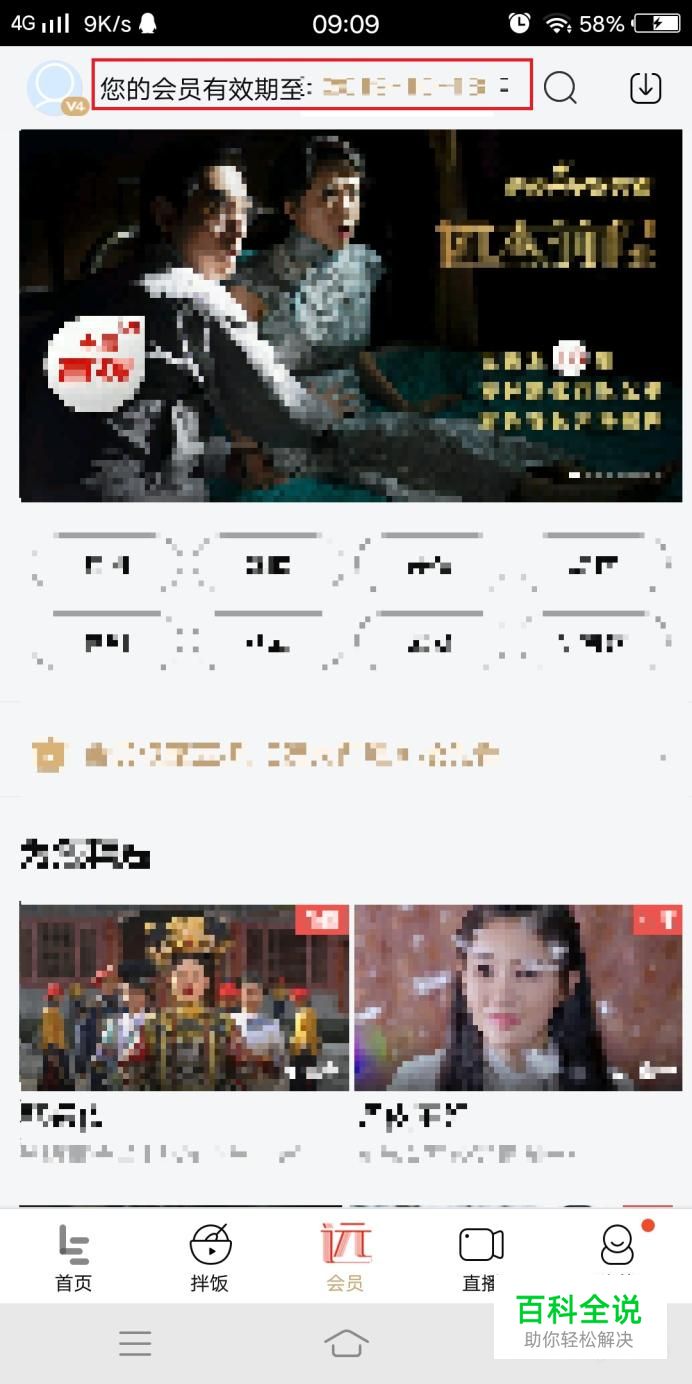The image size is (692, 1384).
Task: Open the palace drama video card
Action: (184, 997)
